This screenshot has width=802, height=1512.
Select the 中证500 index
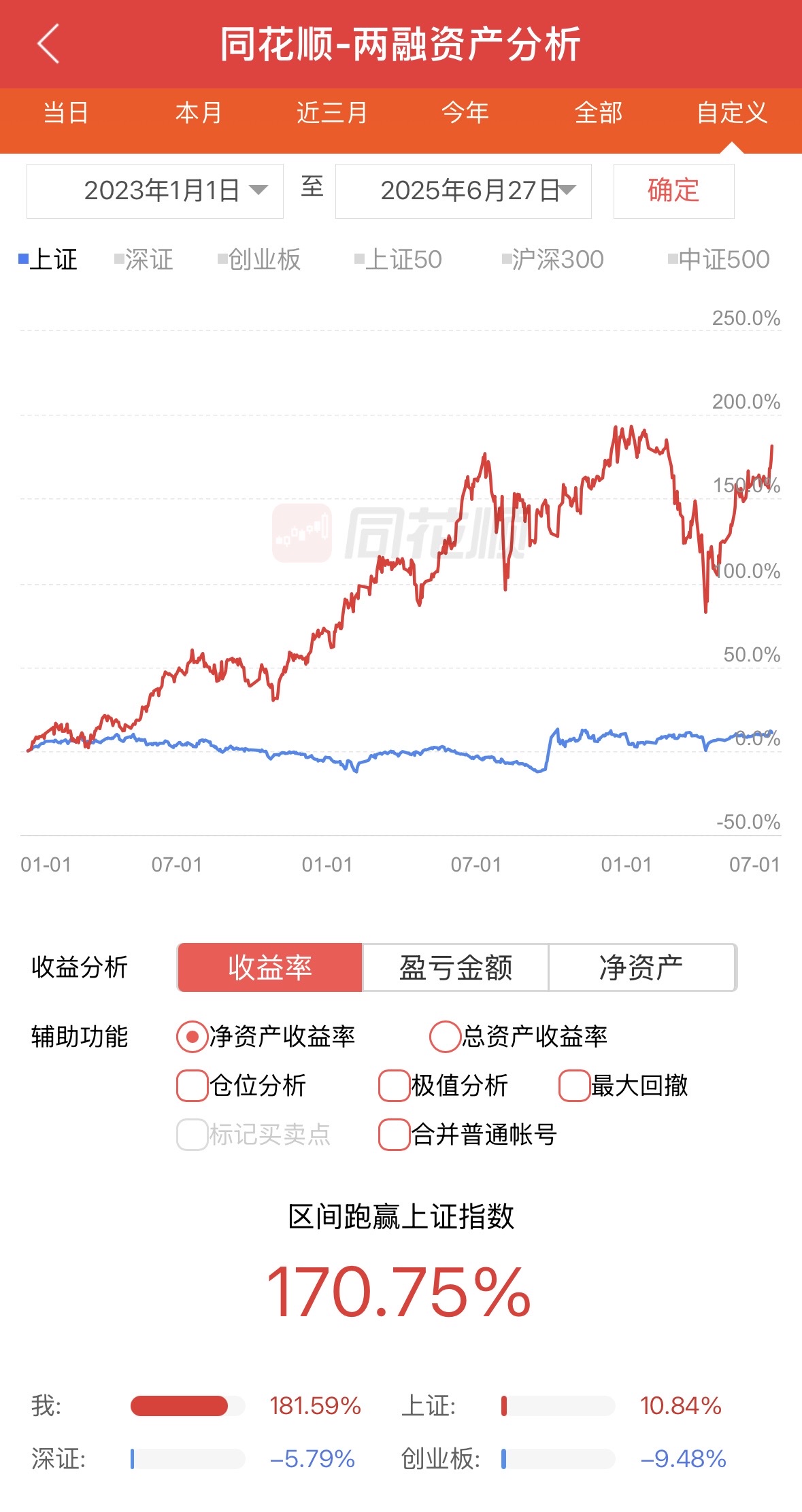pyautogui.click(x=719, y=259)
